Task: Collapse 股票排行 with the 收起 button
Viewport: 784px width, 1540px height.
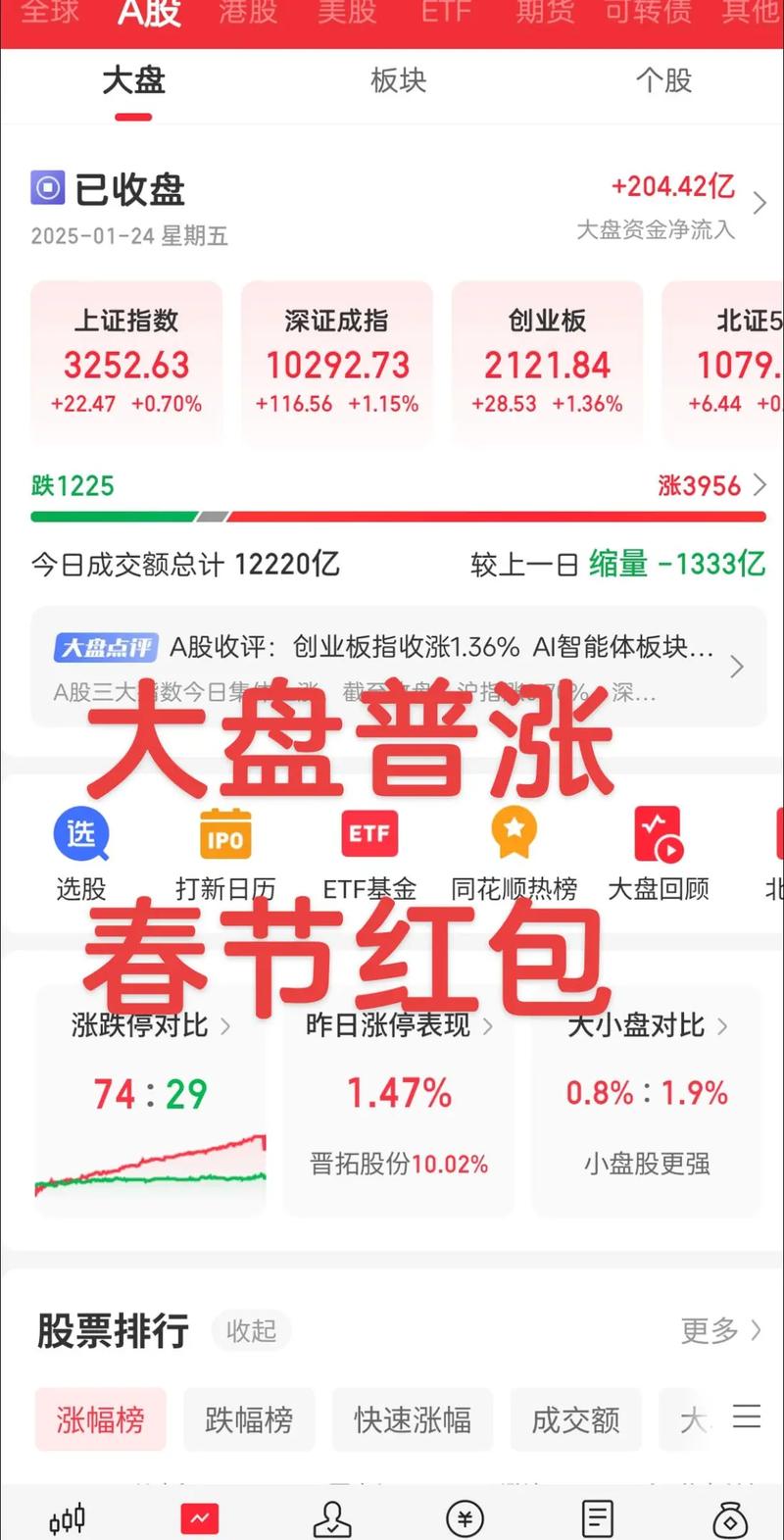Action: (x=251, y=1330)
